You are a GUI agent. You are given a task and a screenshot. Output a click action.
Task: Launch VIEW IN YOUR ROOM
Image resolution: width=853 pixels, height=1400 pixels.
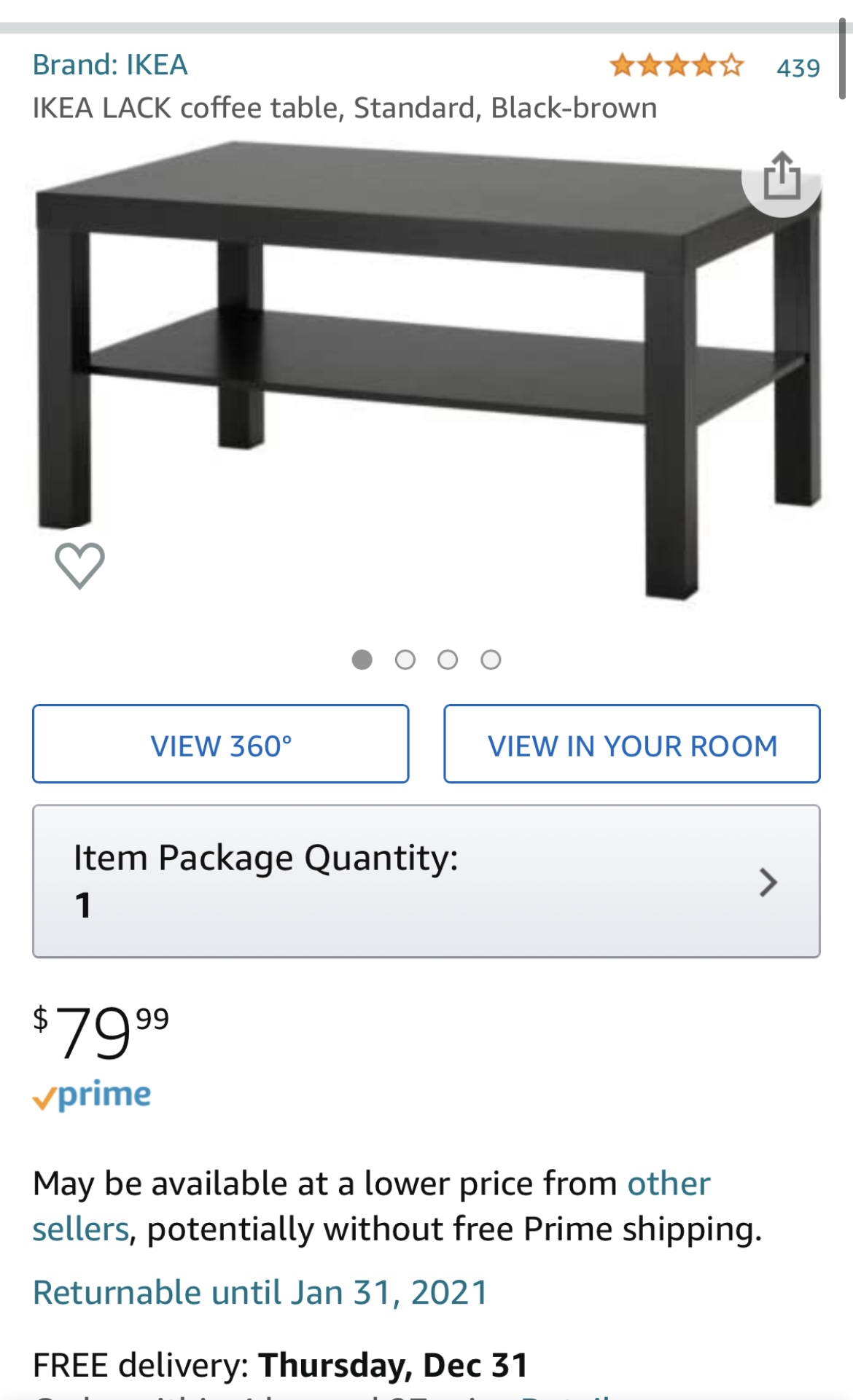631,744
